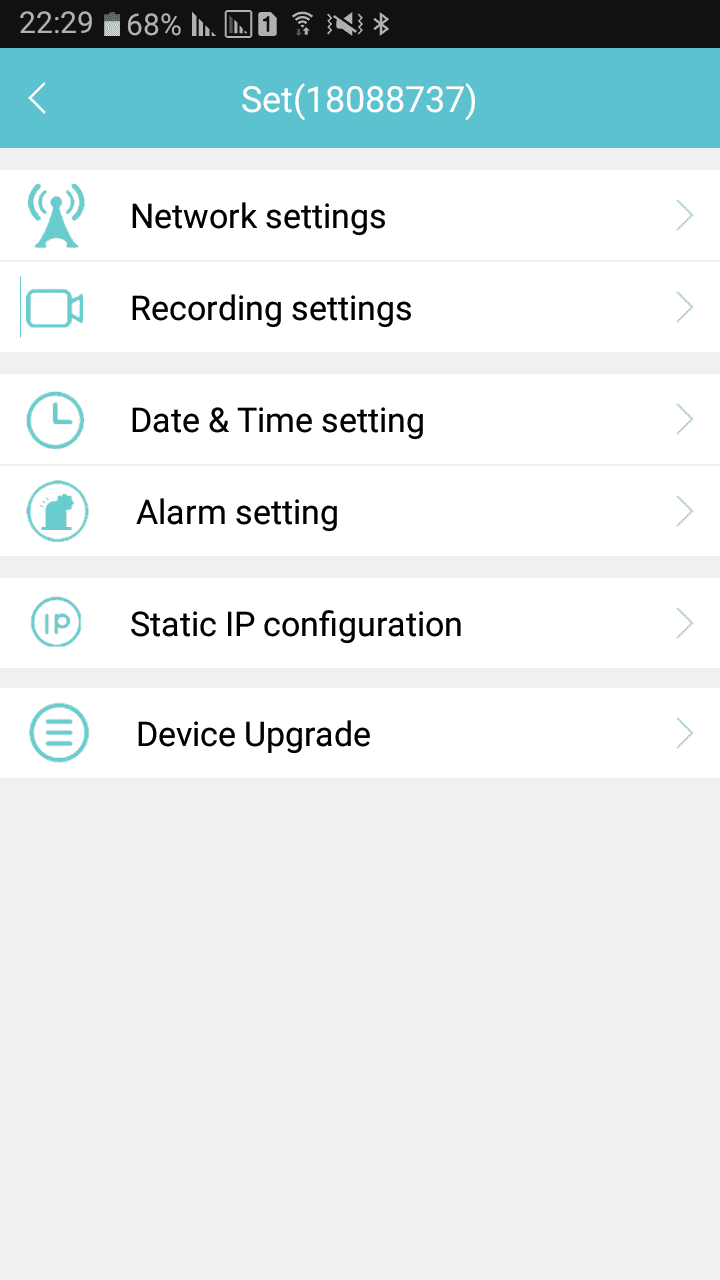Click the Device Upgrade list icon
The width and height of the screenshot is (720, 1280).
click(57, 733)
